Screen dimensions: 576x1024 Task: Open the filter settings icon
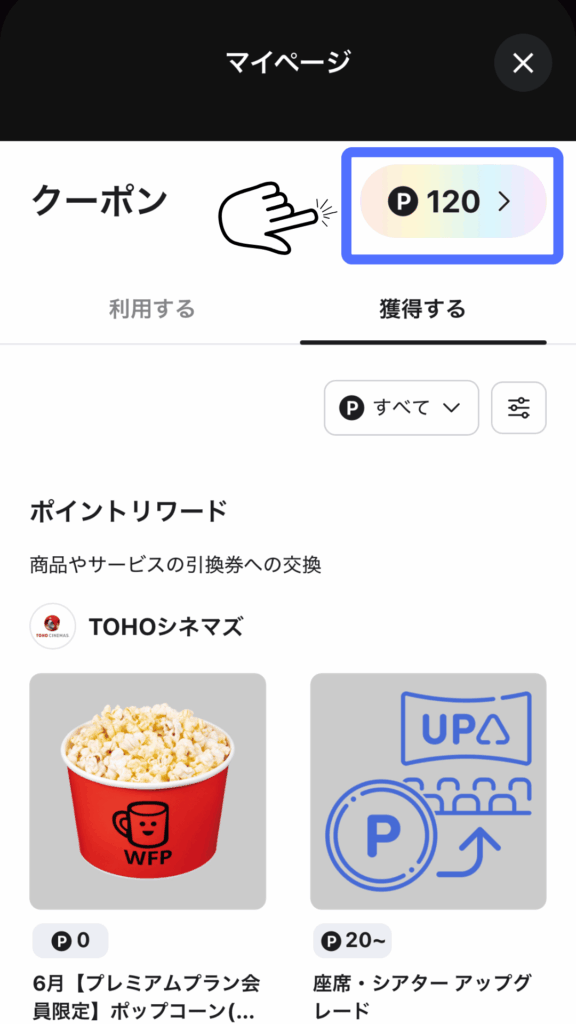click(519, 408)
